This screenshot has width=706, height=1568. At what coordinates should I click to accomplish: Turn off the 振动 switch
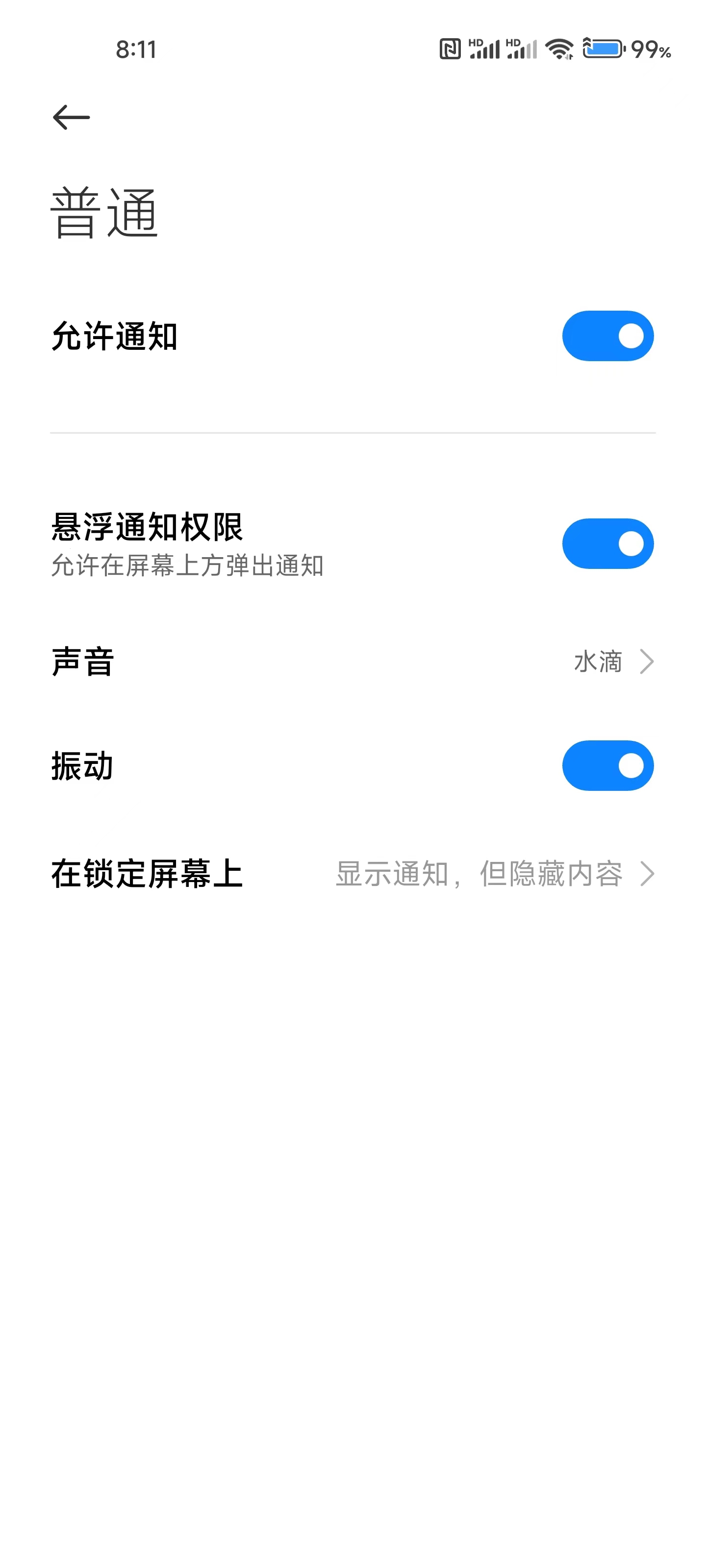click(x=607, y=766)
